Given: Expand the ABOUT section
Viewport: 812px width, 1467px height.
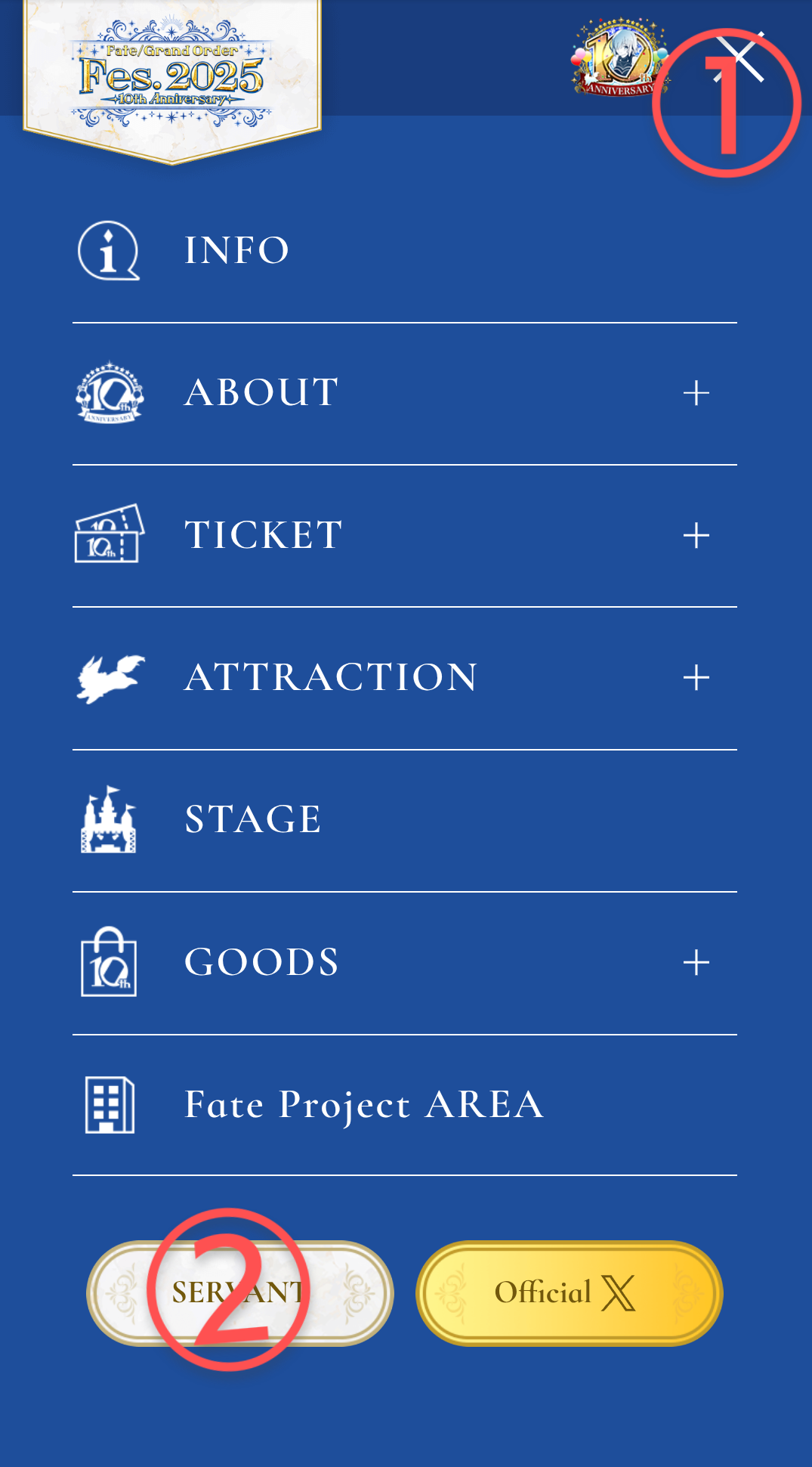Looking at the screenshot, I should (696, 393).
